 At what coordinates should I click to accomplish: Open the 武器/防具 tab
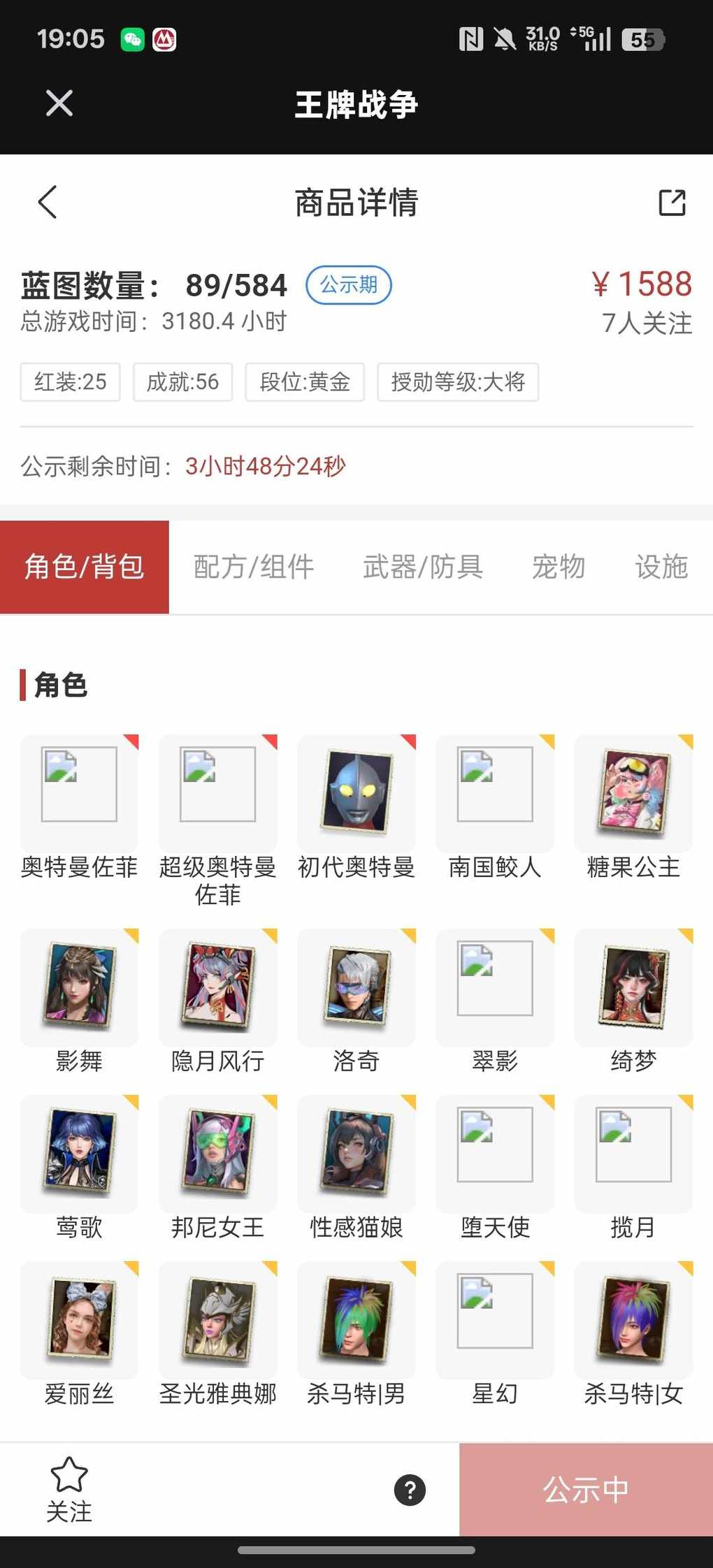click(x=422, y=567)
